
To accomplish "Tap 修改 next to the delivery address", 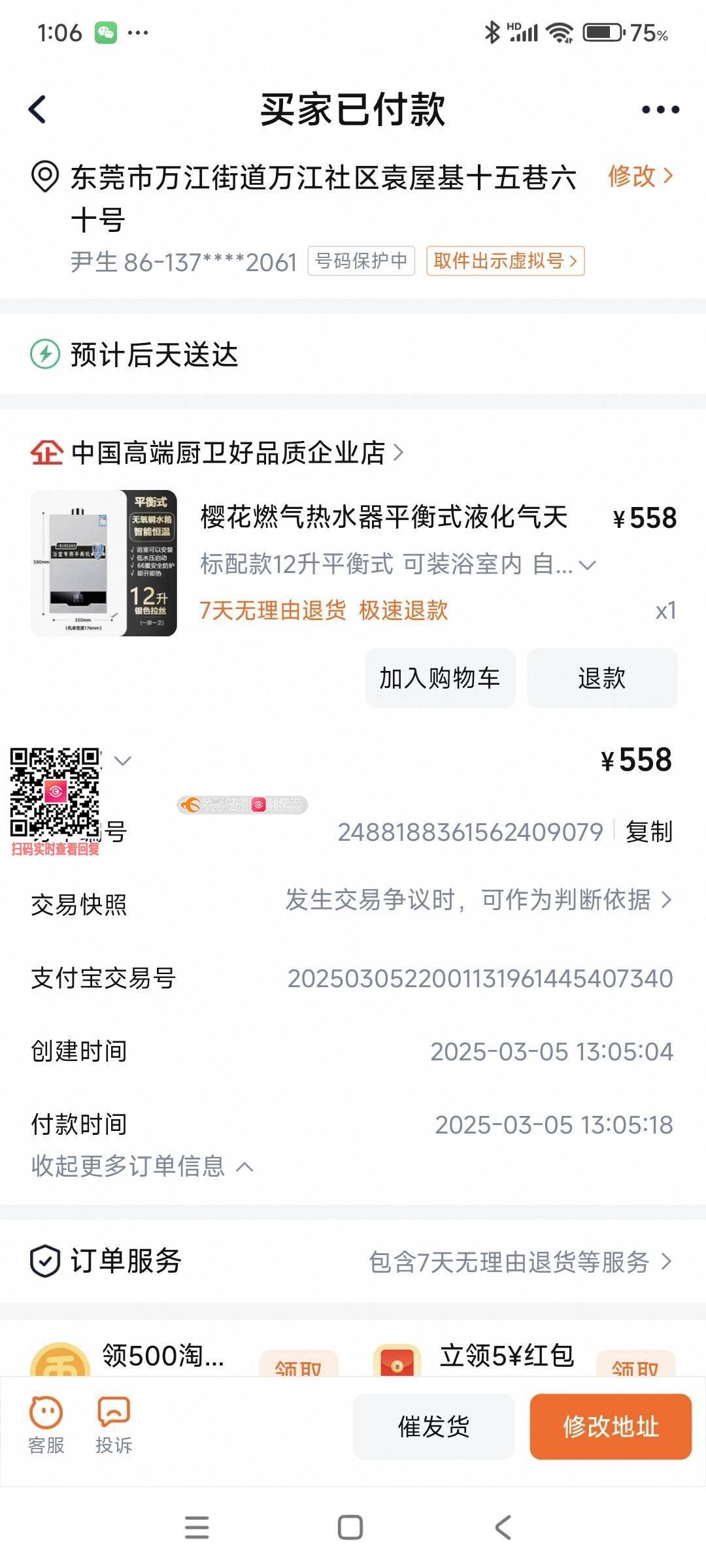I will (x=639, y=176).
